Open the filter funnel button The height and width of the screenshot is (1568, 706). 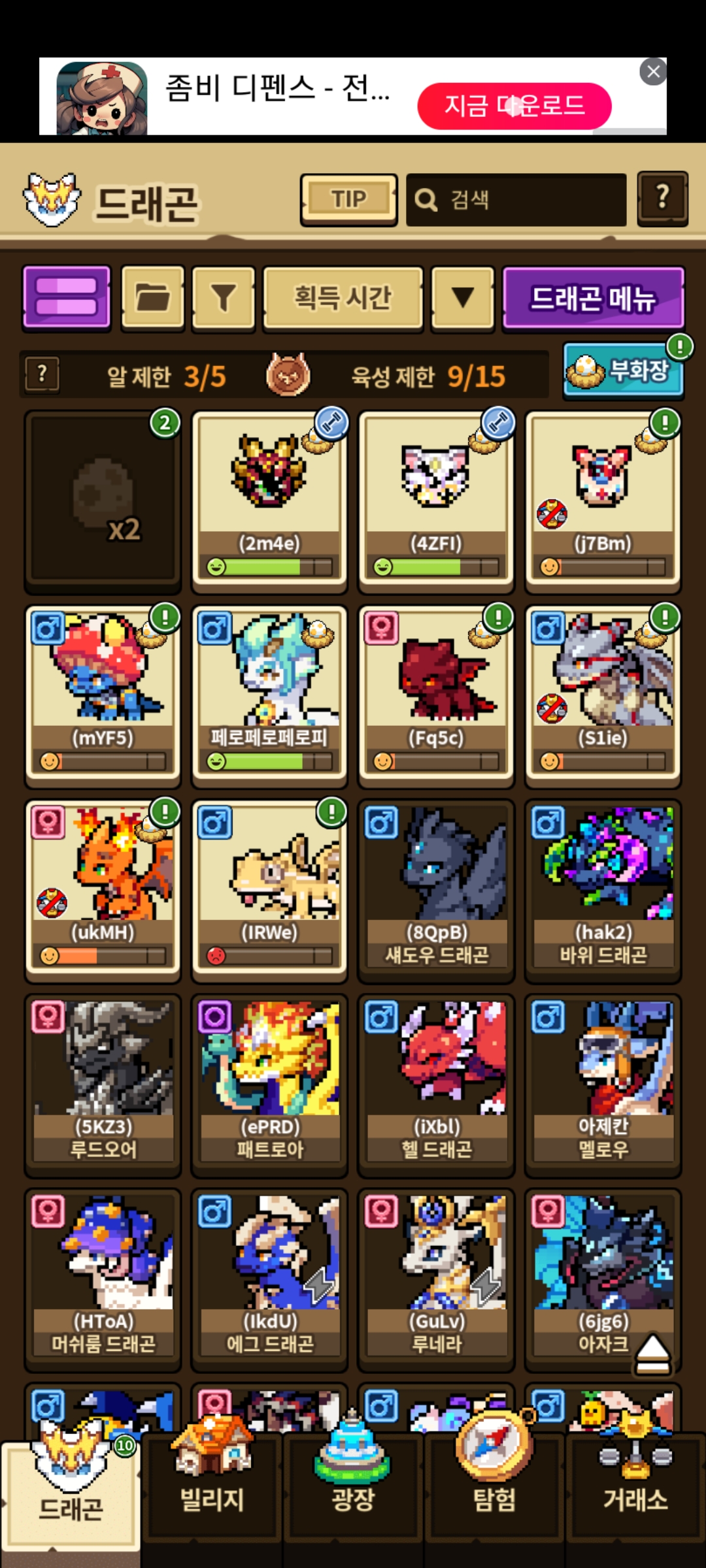[224, 297]
